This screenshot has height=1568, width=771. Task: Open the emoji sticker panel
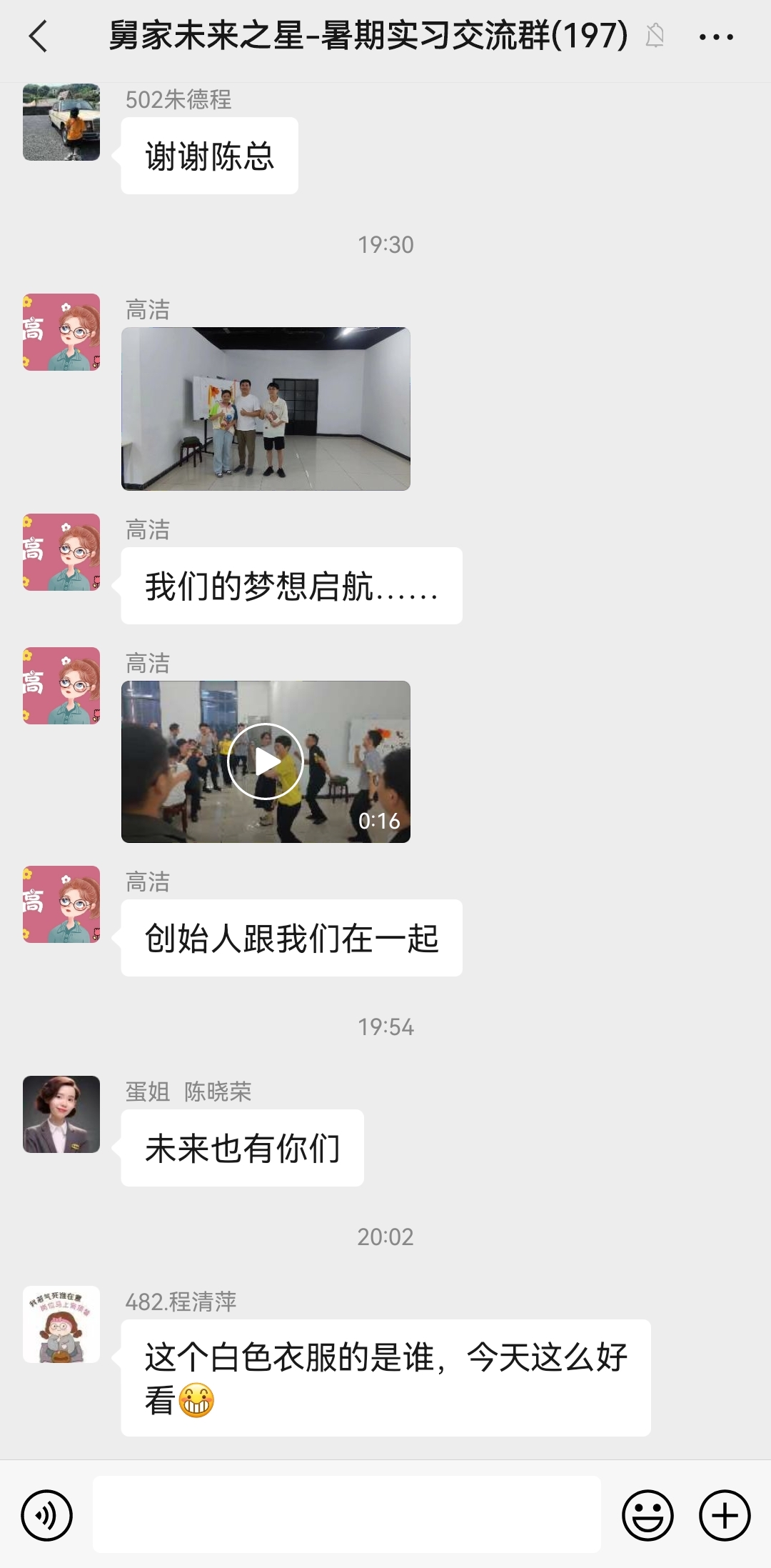[647, 1514]
